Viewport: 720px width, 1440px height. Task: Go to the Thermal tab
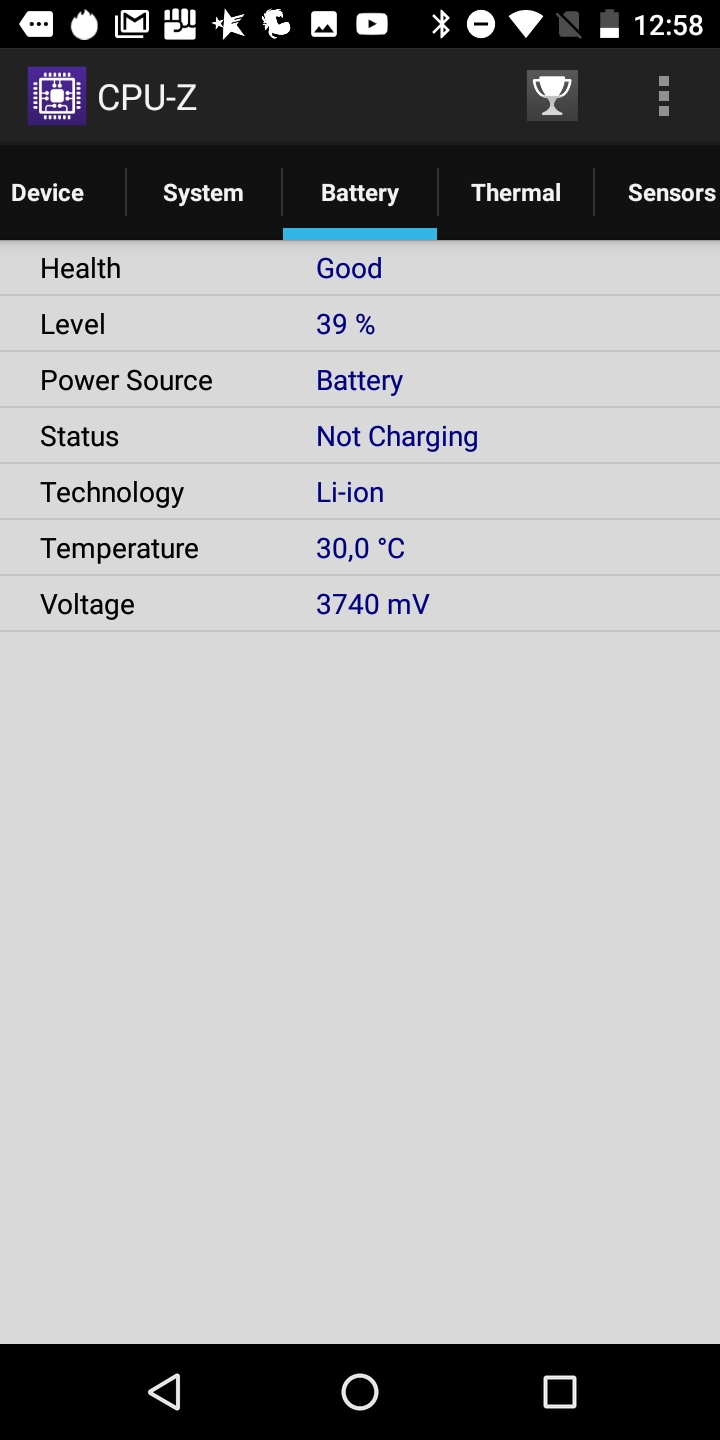(x=516, y=193)
